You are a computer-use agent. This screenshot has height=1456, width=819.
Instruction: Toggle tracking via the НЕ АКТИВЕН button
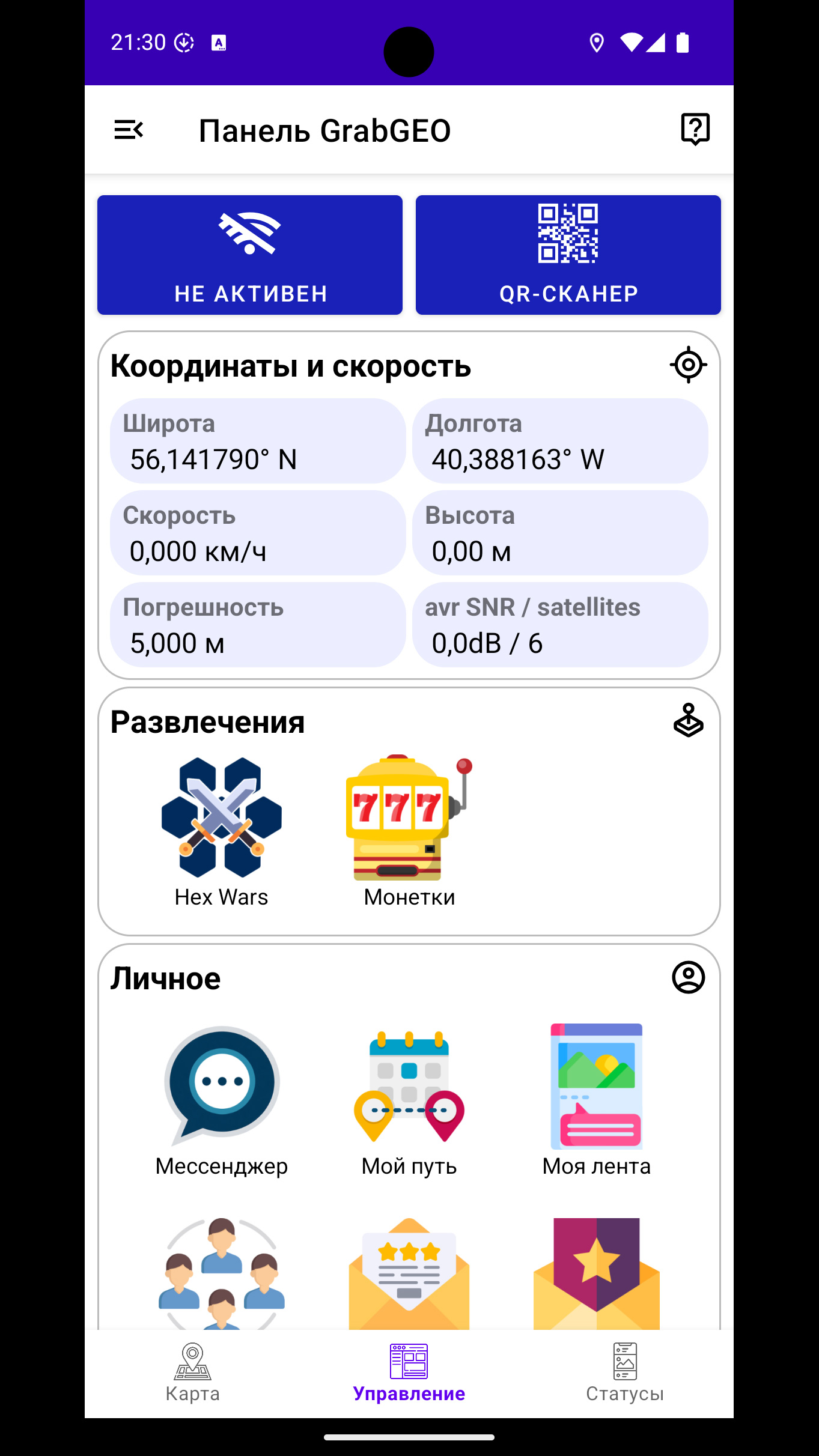pyautogui.click(x=249, y=255)
